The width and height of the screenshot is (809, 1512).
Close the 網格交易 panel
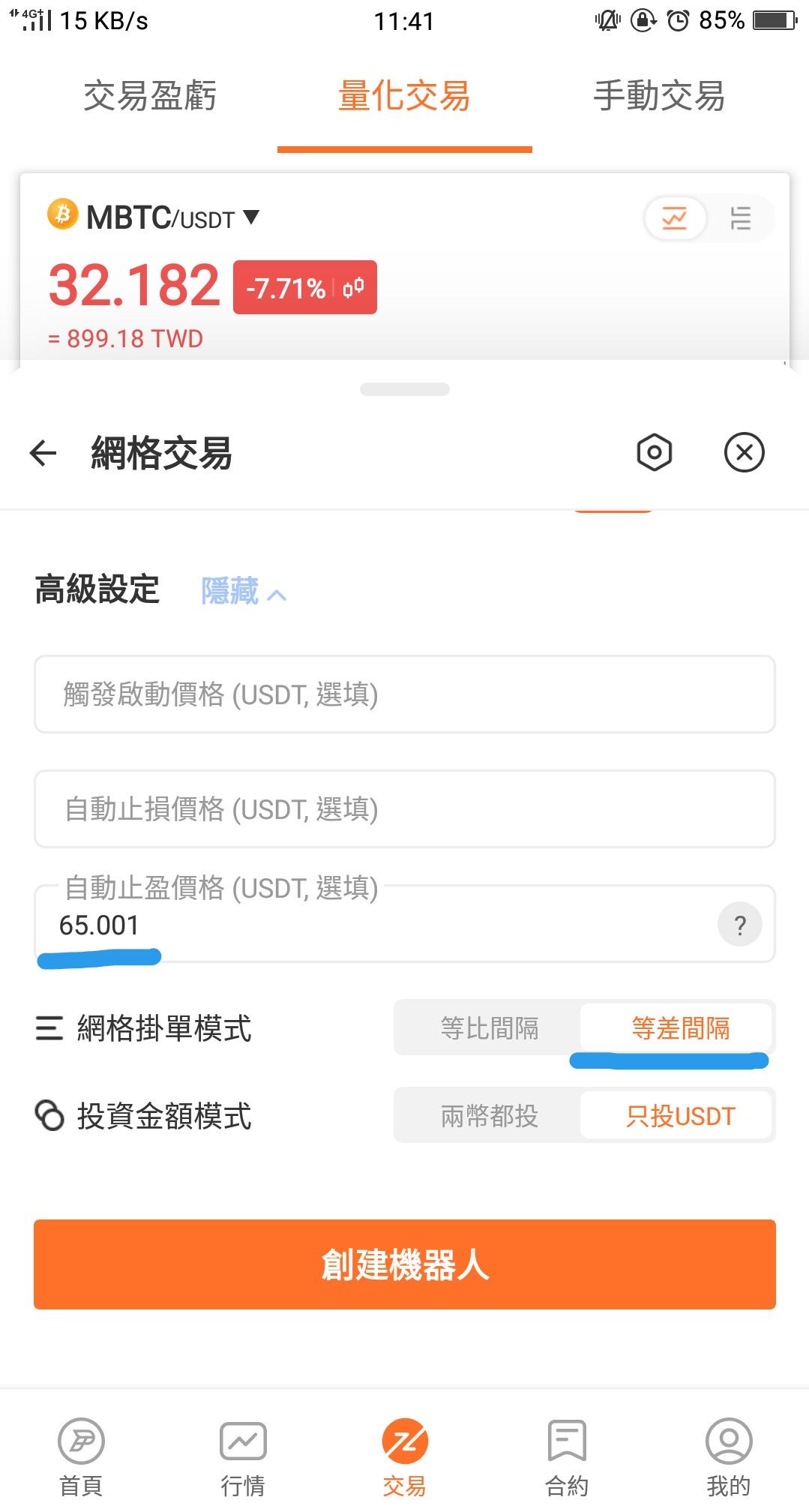pyautogui.click(x=744, y=452)
